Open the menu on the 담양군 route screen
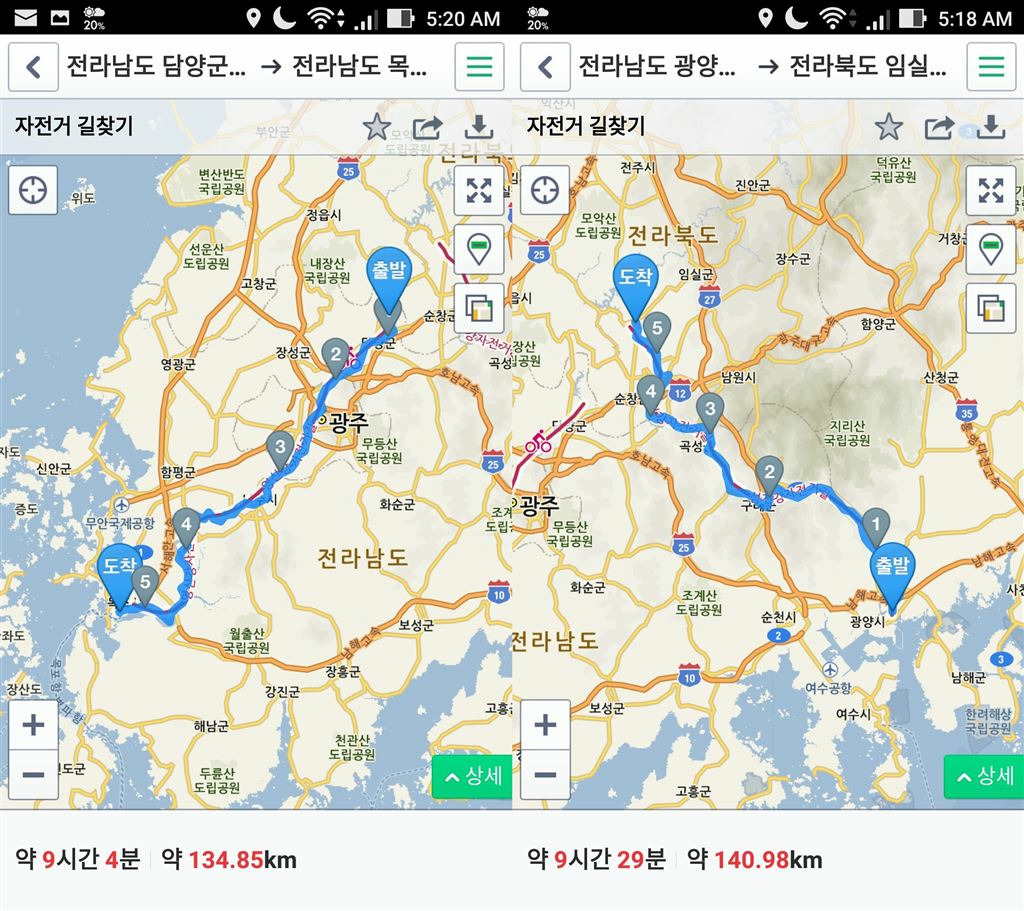1024x911 pixels. tap(479, 67)
